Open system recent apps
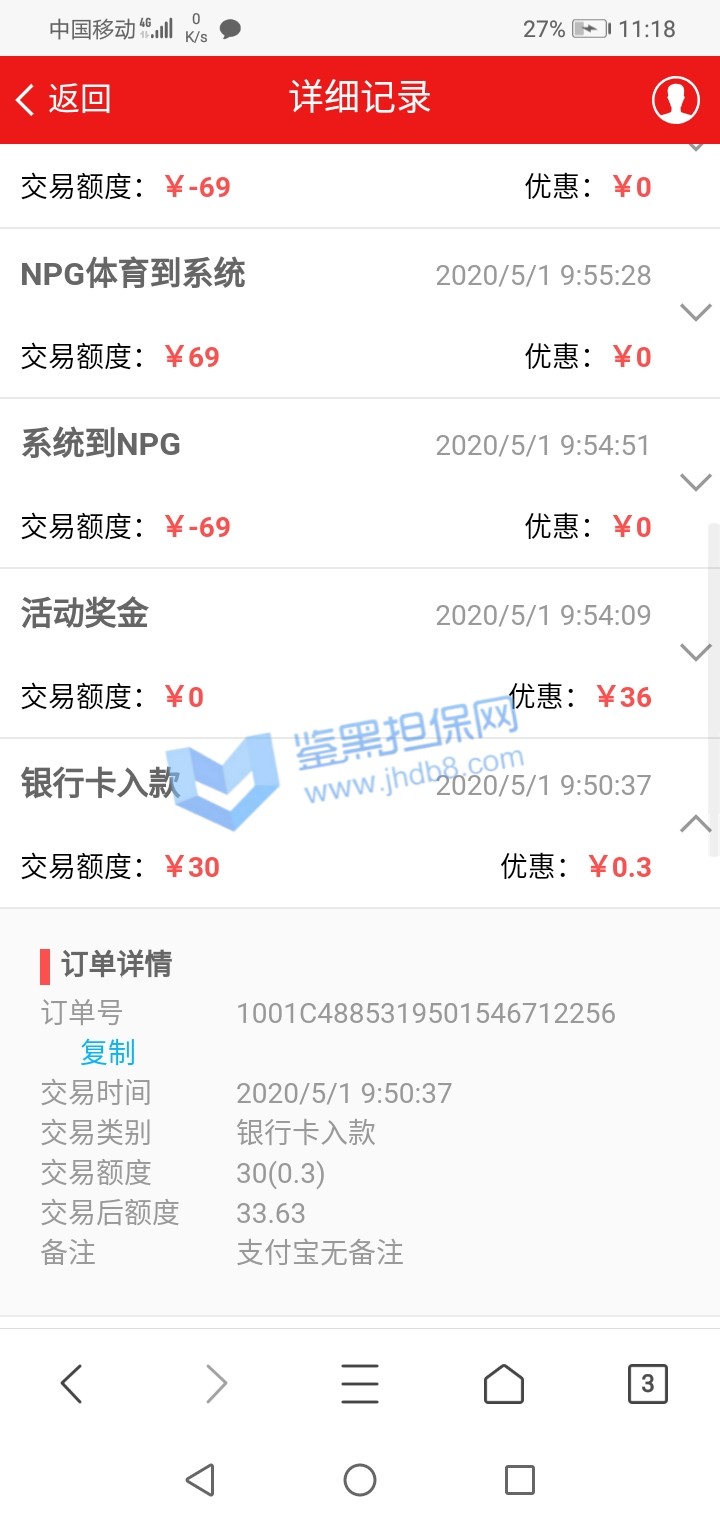The image size is (720, 1520). coord(519,1480)
